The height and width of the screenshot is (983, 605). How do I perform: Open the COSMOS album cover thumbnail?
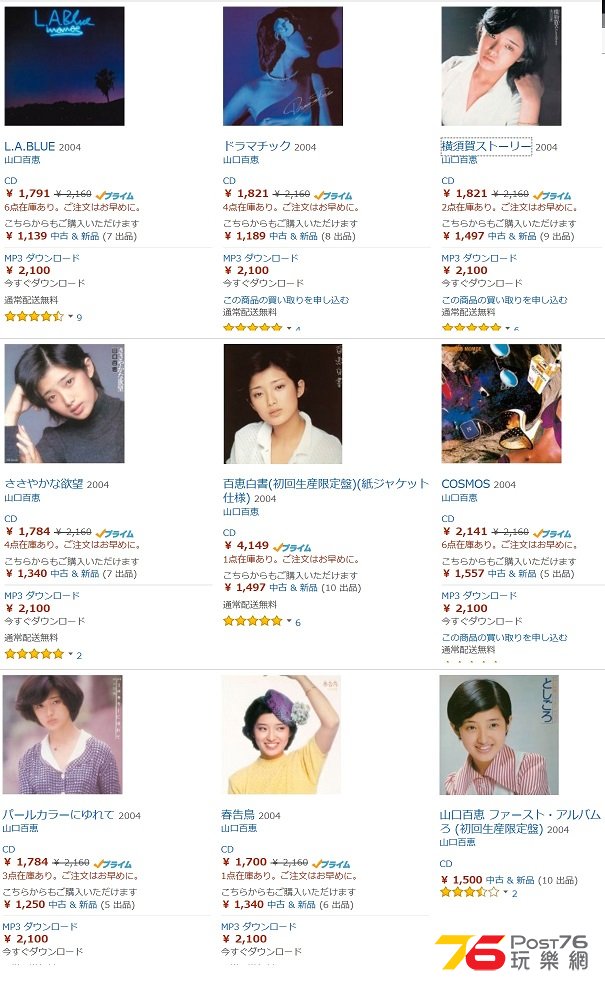(501, 403)
